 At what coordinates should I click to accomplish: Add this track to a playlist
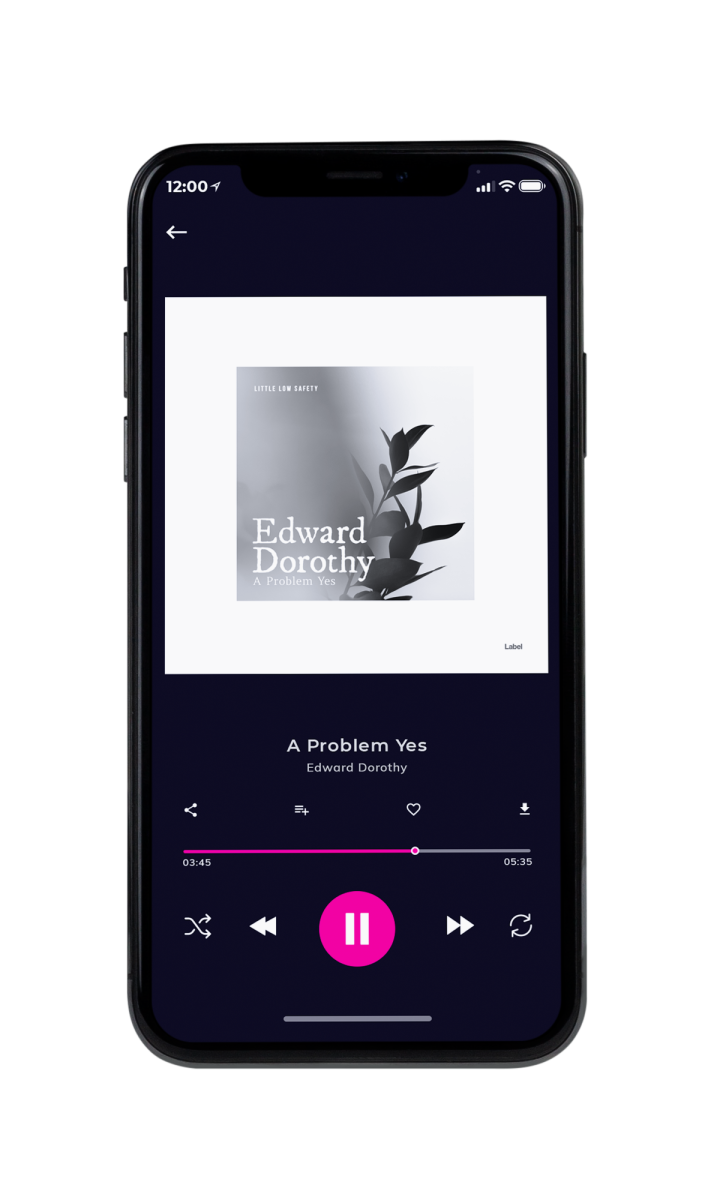click(301, 810)
